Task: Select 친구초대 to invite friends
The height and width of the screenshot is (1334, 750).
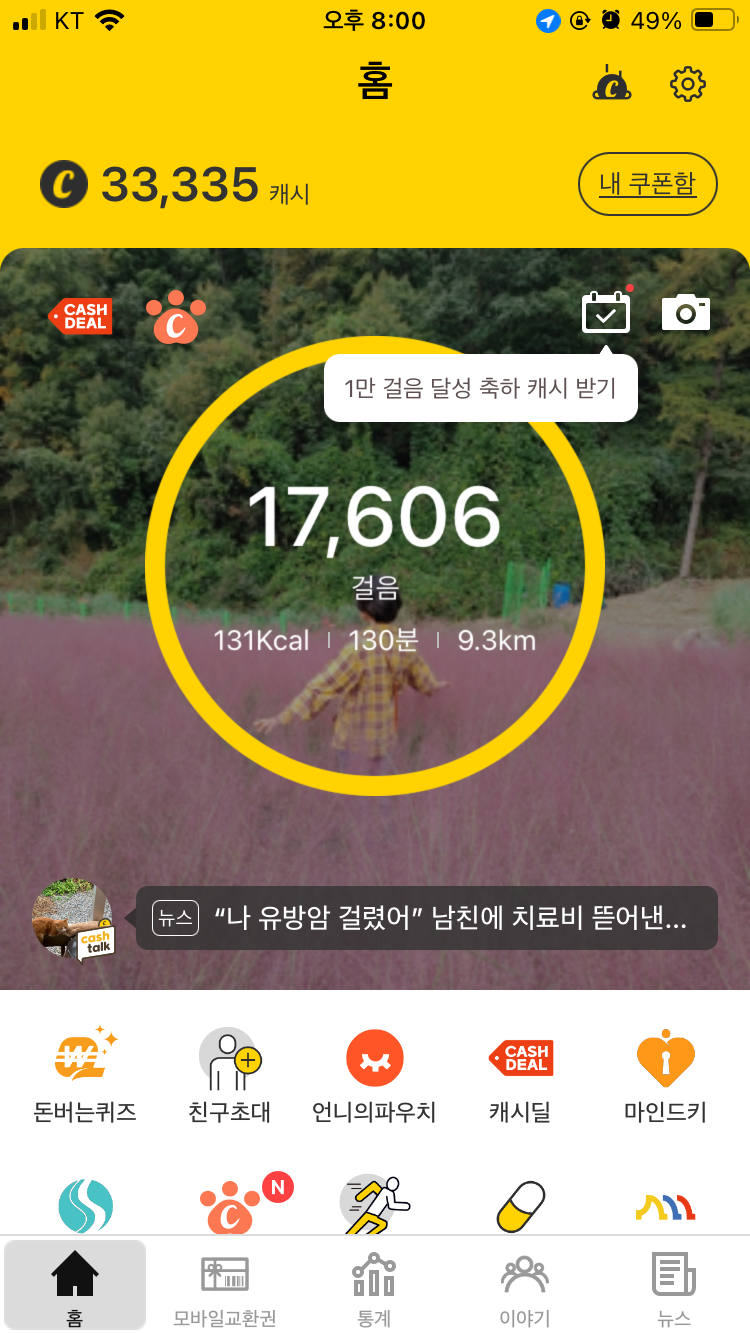Action: tap(229, 1074)
